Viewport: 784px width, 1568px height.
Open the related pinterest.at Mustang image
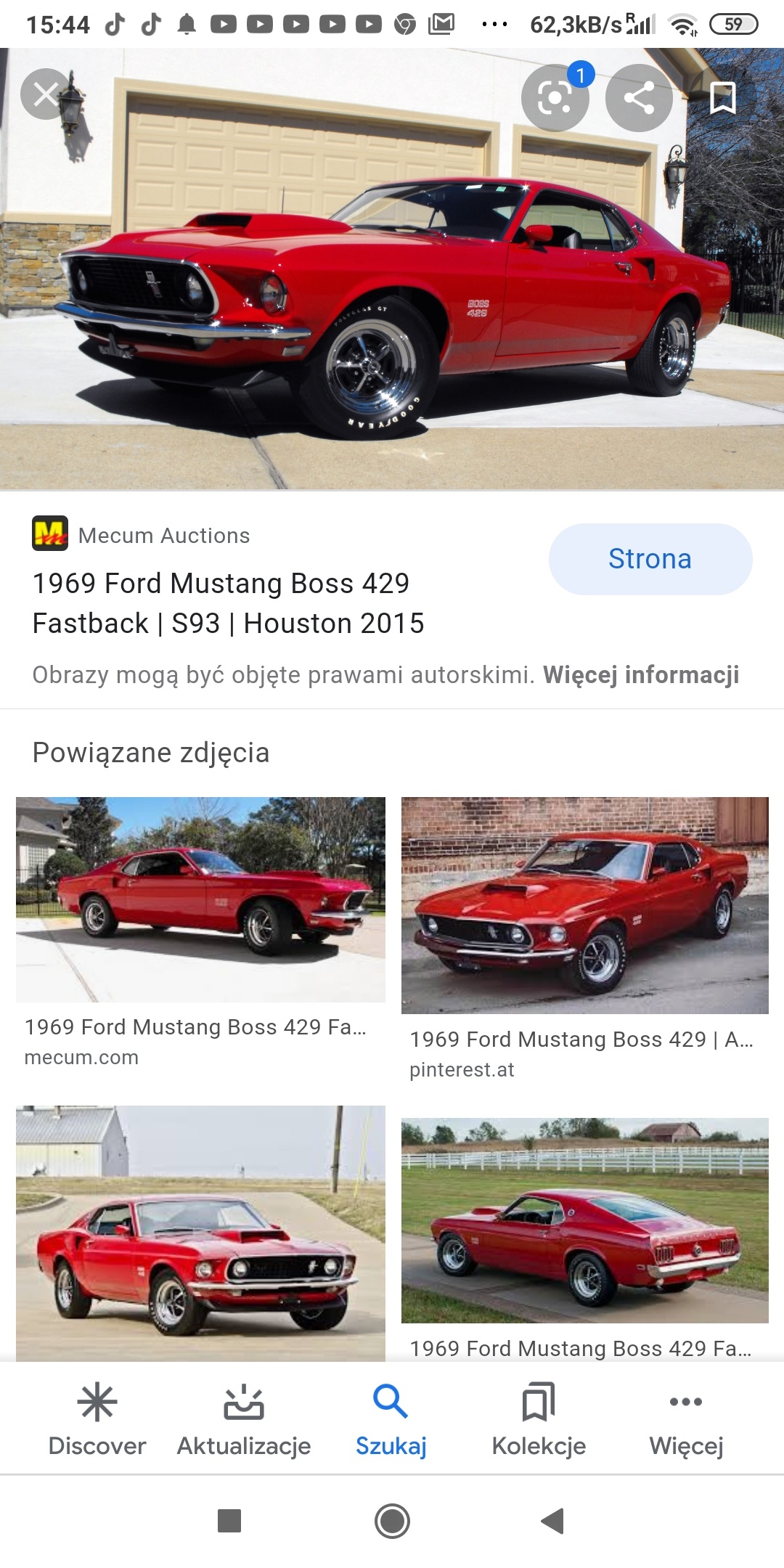[x=585, y=905]
